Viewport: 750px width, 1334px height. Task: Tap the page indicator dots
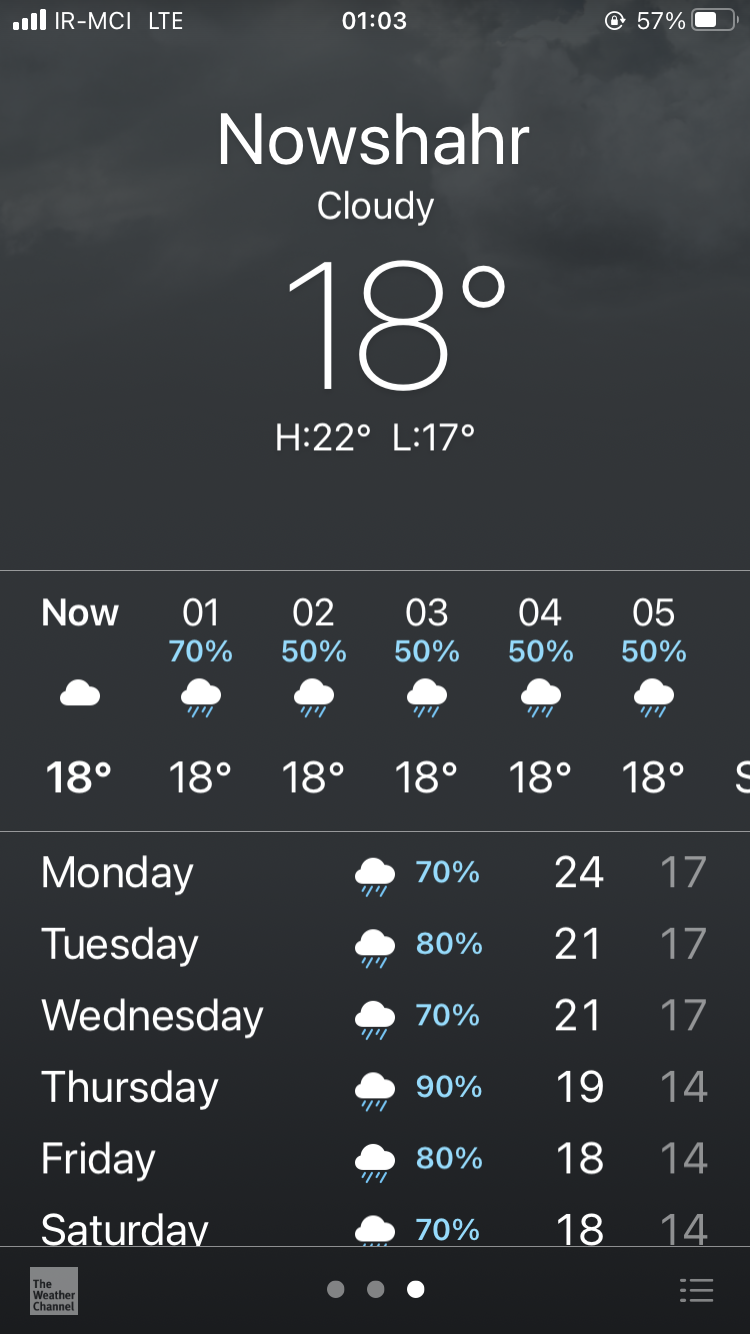pyautogui.click(x=375, y=1290)
